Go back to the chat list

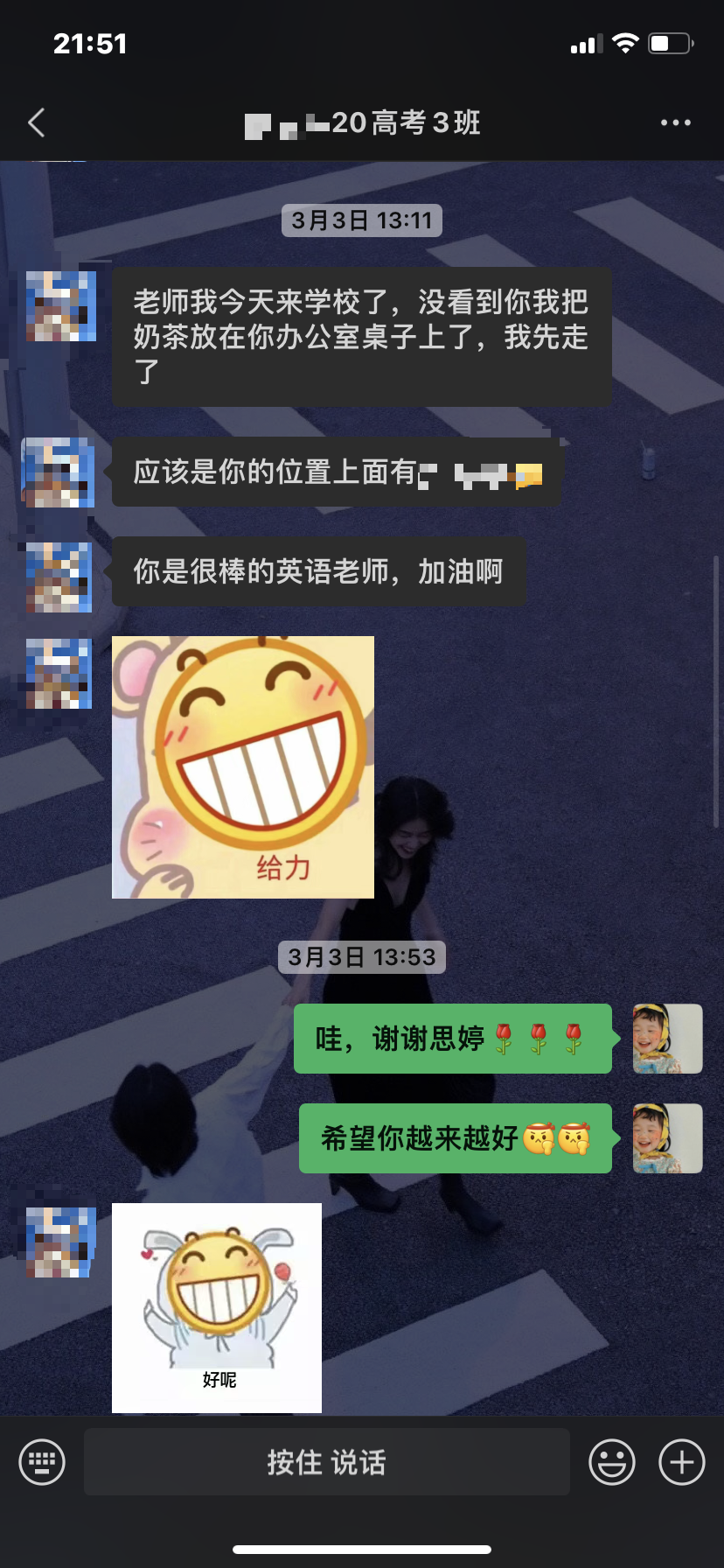tap(37, 123)
